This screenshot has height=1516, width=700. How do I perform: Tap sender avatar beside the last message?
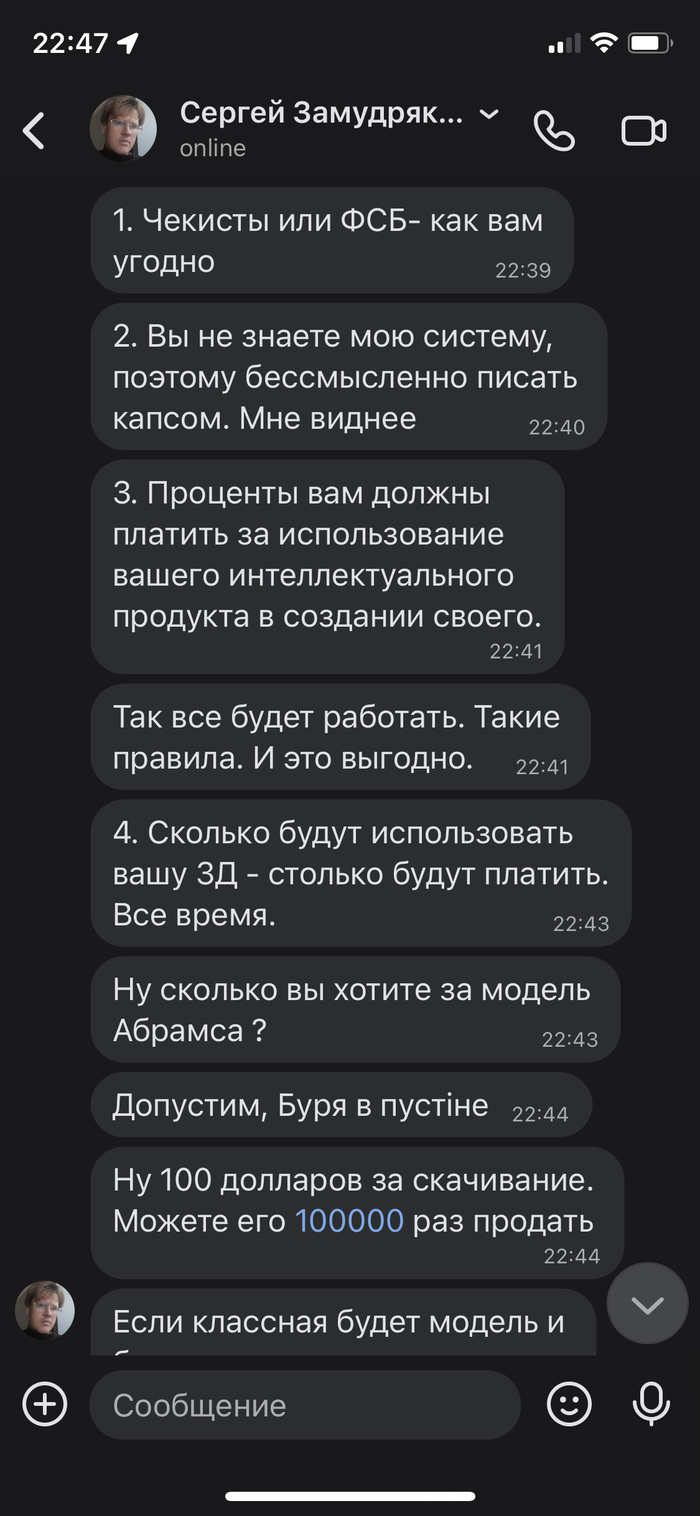[45, 1310]
